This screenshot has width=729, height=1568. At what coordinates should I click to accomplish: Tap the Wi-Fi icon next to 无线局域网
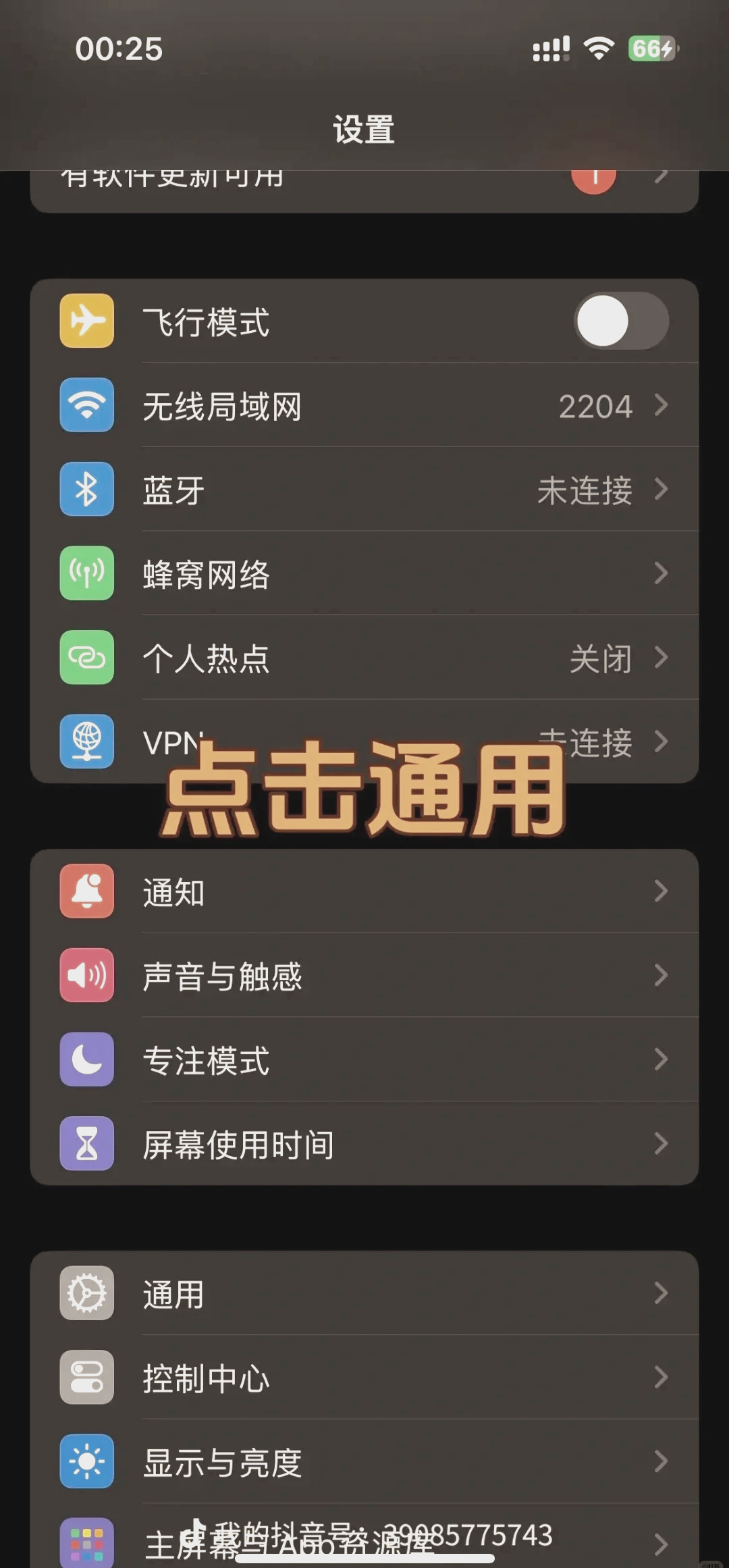tap(86, 406)
